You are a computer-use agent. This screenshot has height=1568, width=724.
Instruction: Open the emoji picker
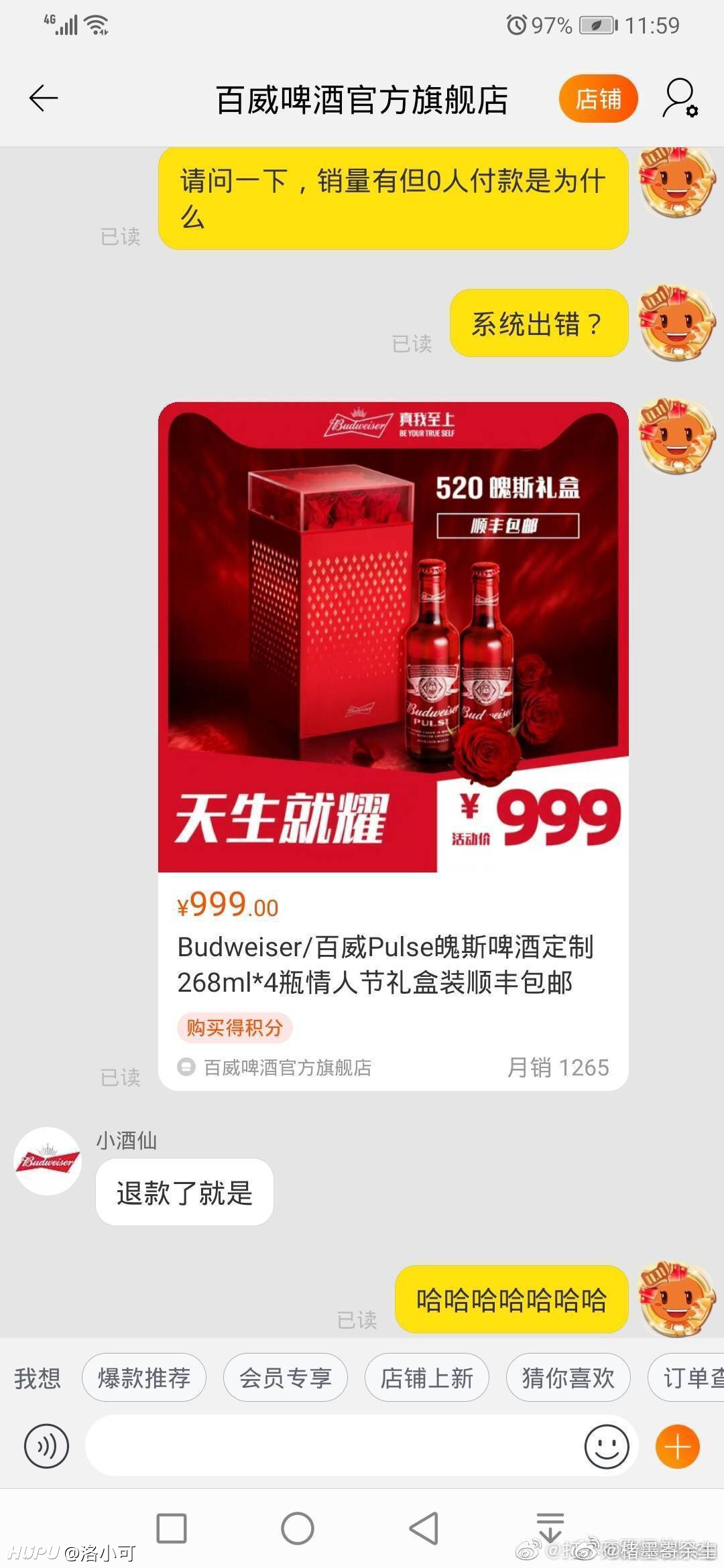click(607, 1446)
